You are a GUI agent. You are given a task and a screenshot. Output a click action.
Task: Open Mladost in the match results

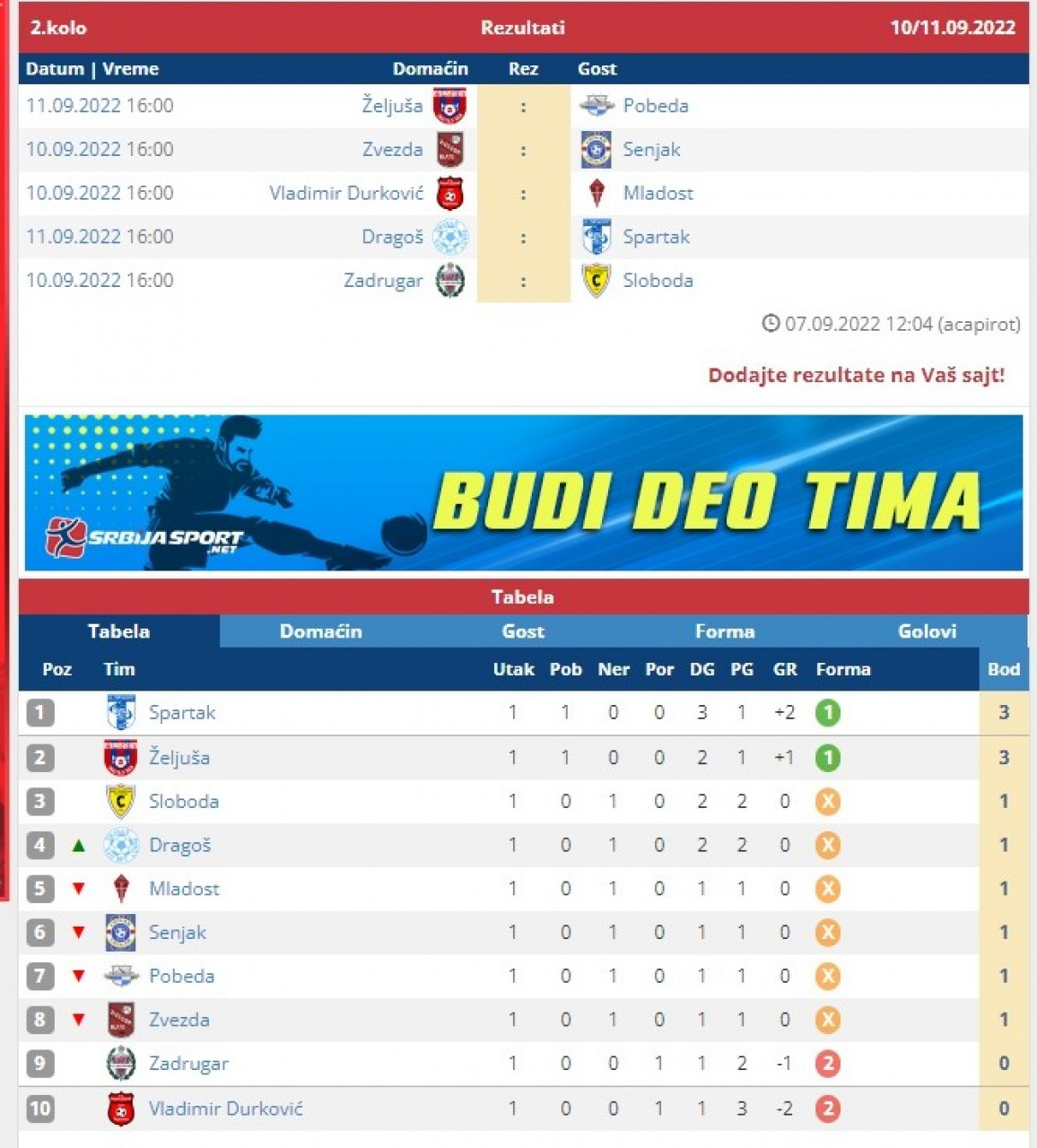tap(658, 194)
